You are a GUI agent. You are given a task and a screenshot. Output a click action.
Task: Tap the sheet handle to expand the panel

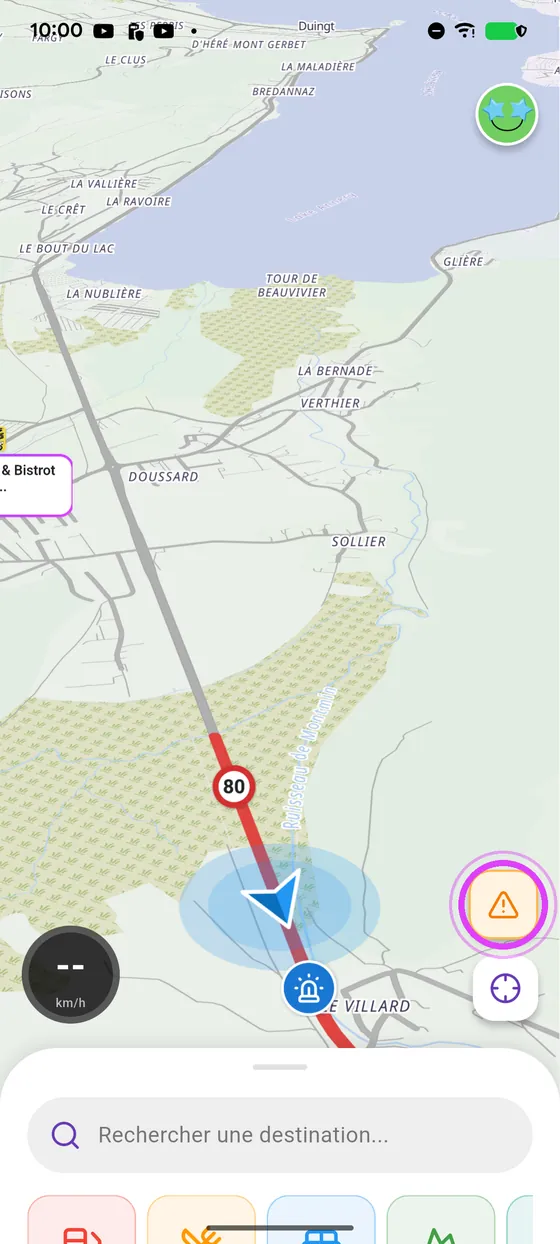(280, 1067)
